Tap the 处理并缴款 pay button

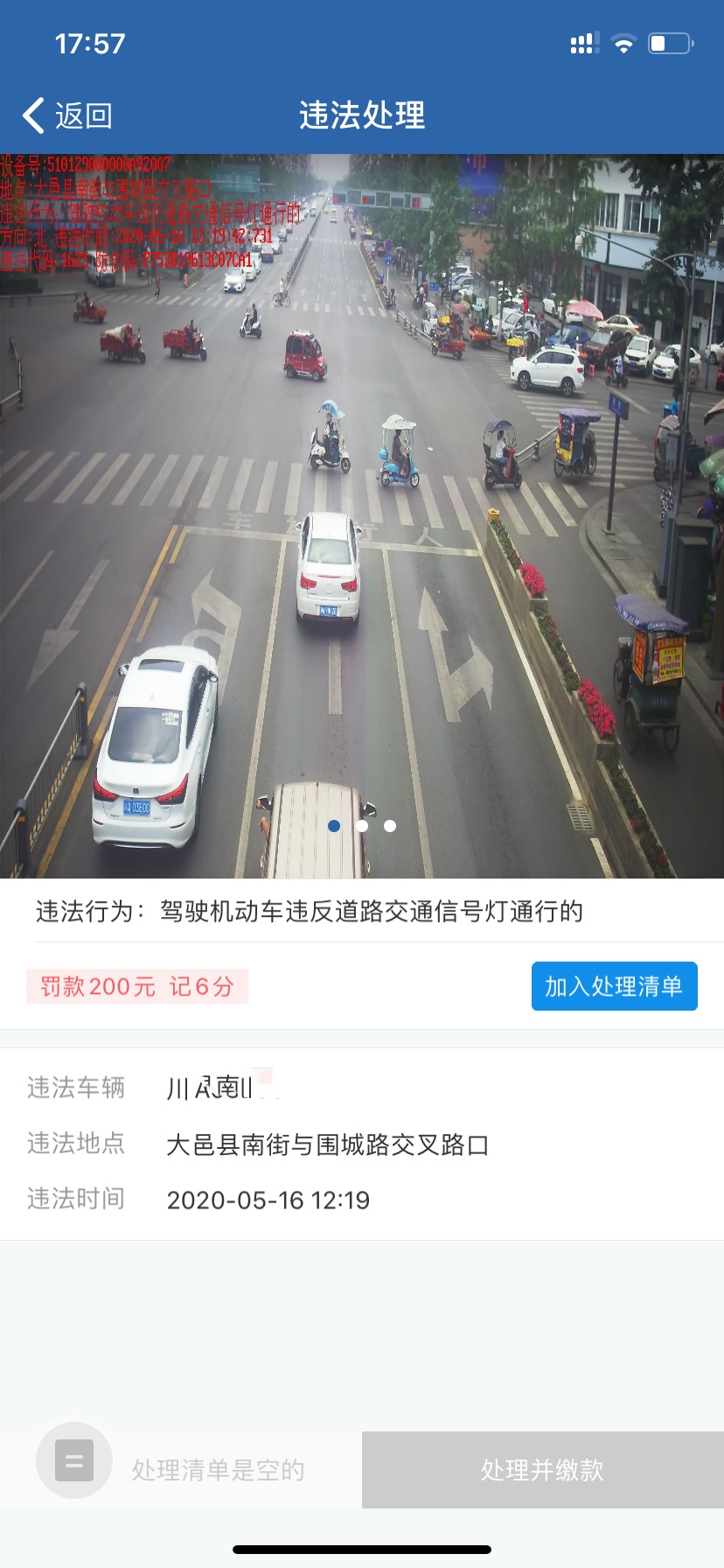point(542,1470)
